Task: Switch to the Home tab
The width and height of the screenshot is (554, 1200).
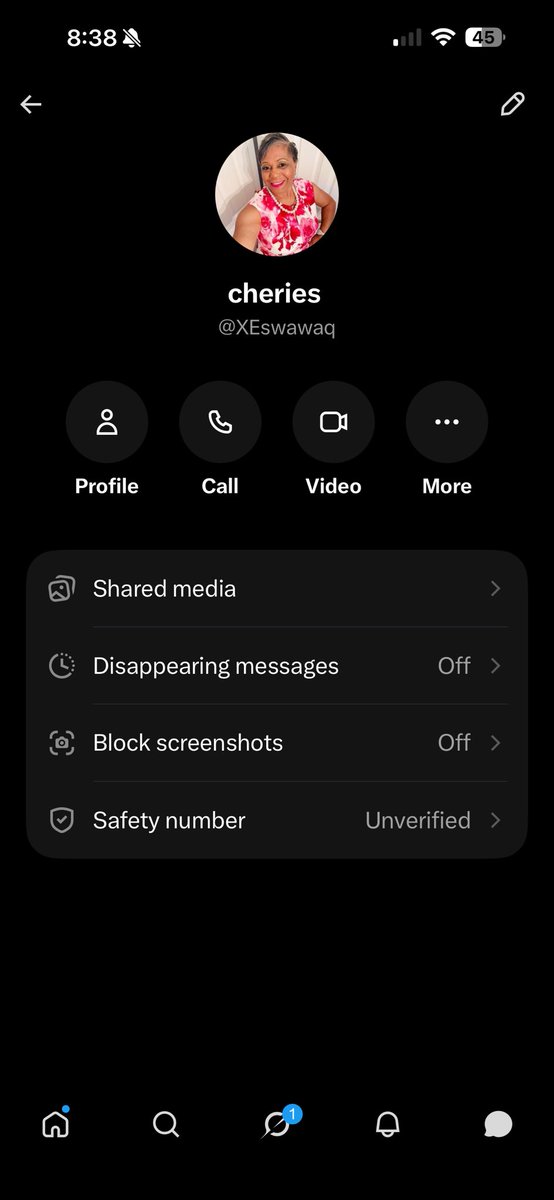Action: coord(56,1124)
